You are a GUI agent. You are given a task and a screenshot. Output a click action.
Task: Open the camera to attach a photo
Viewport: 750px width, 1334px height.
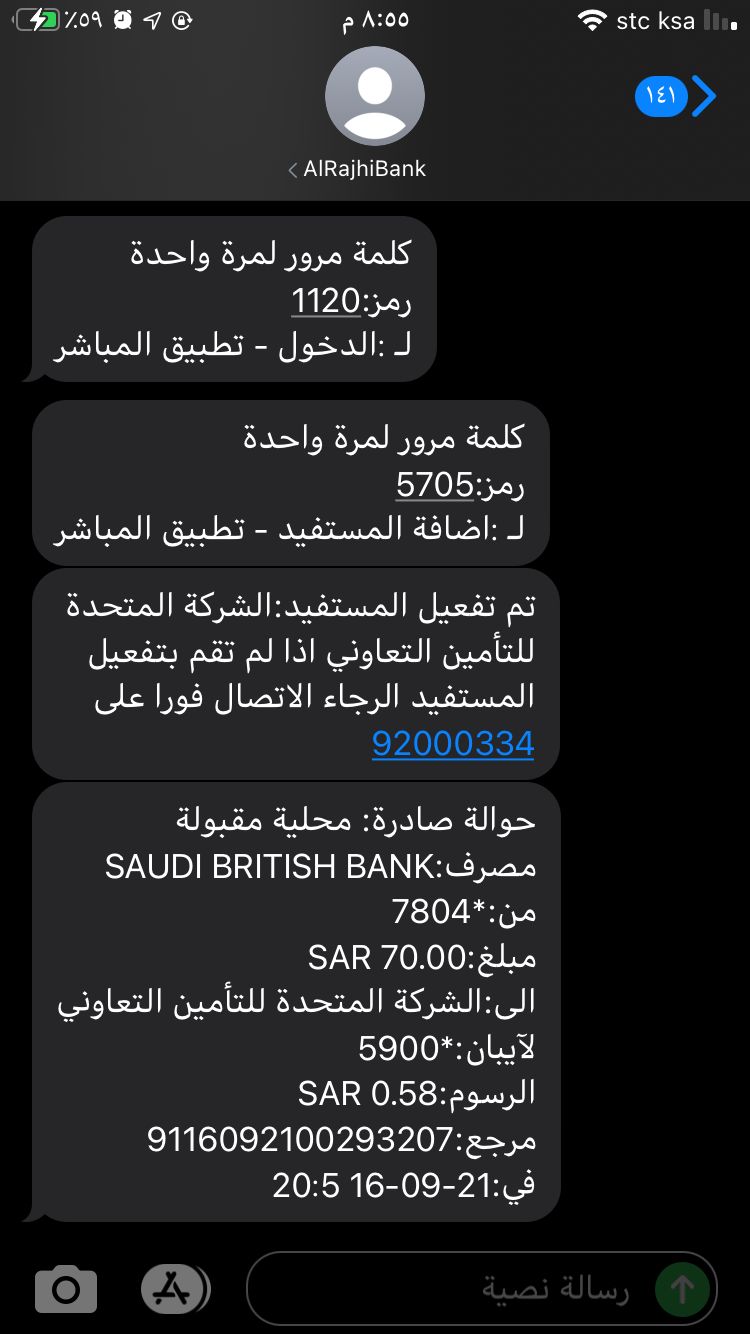(x=66, y=1289)
